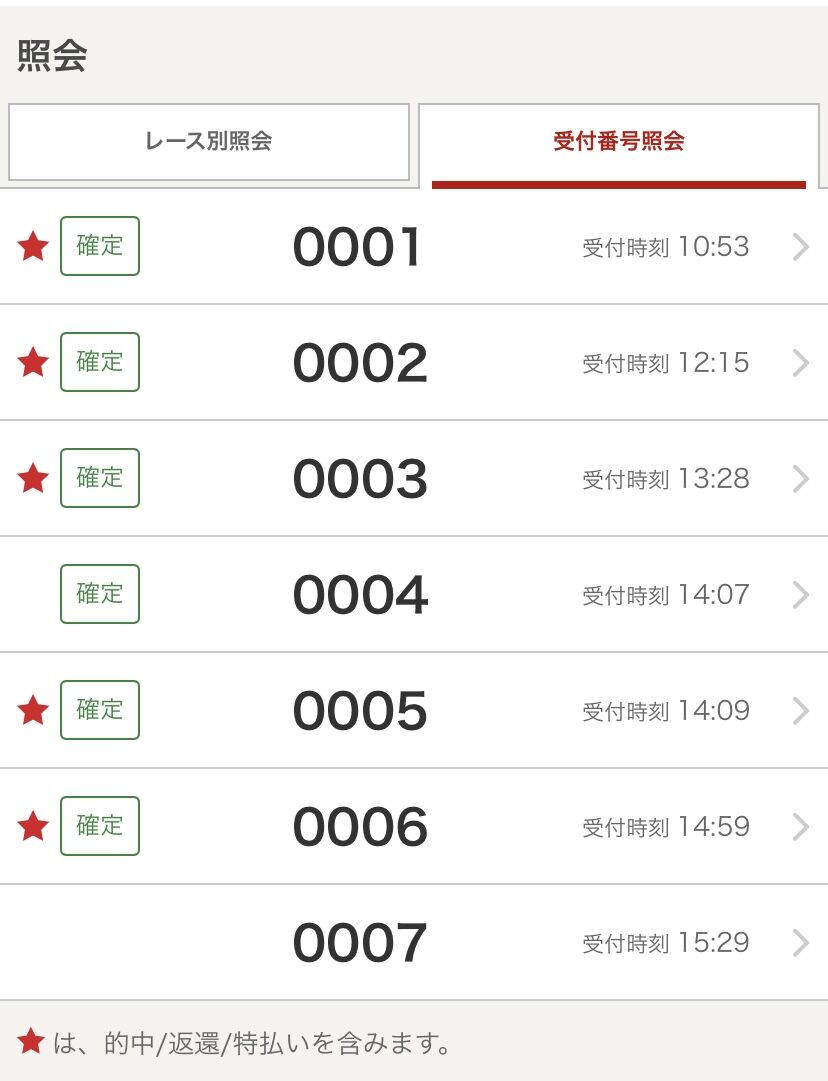The height and width of the screenshot is (1081, 828).
Task: View details of receipt number 0002
Action: click(x=414, y=363)
